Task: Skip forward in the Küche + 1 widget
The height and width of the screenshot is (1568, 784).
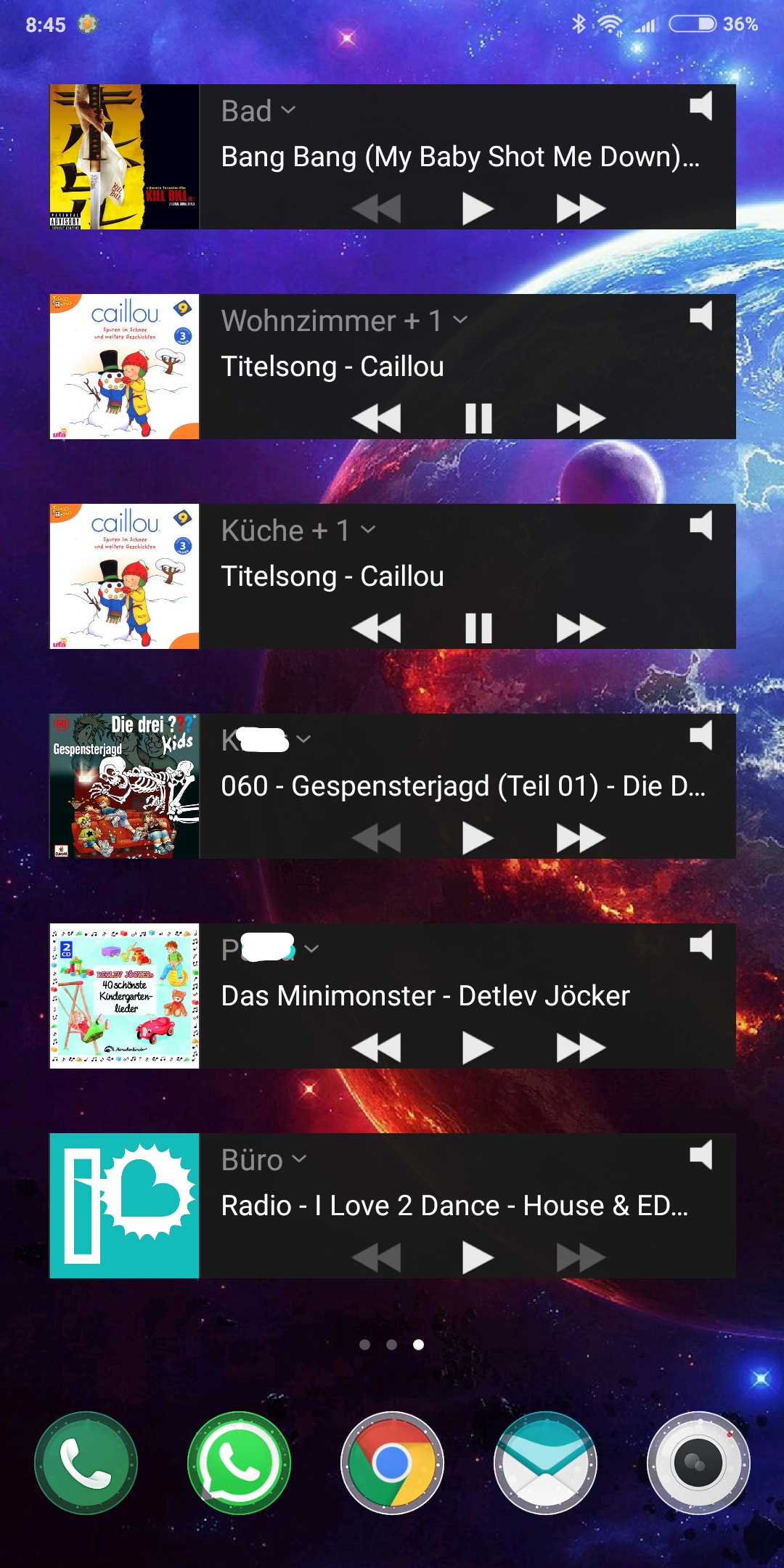Action: [580, 629]
